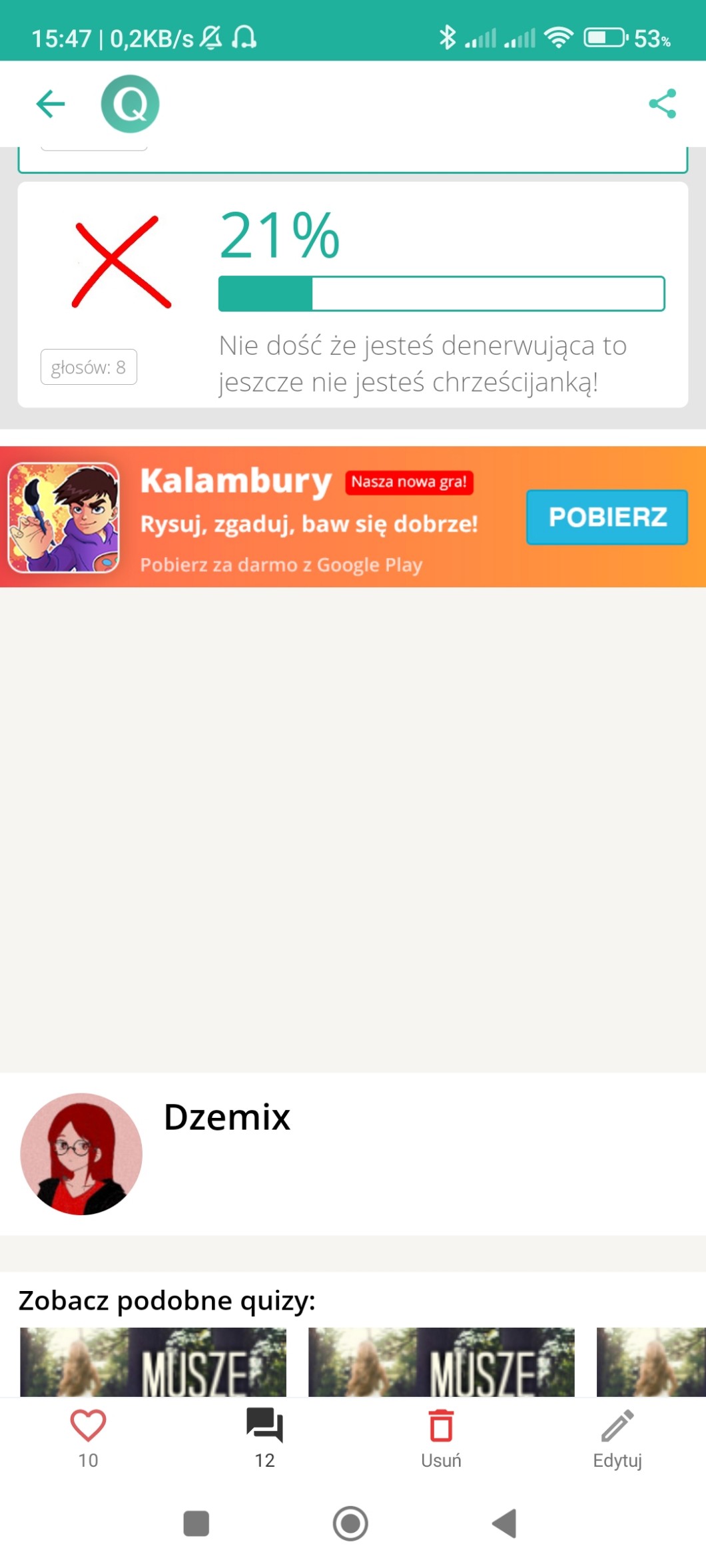Delete the quiz with Usuń
706x1568 pixels.
click(x=441, y=1437)
